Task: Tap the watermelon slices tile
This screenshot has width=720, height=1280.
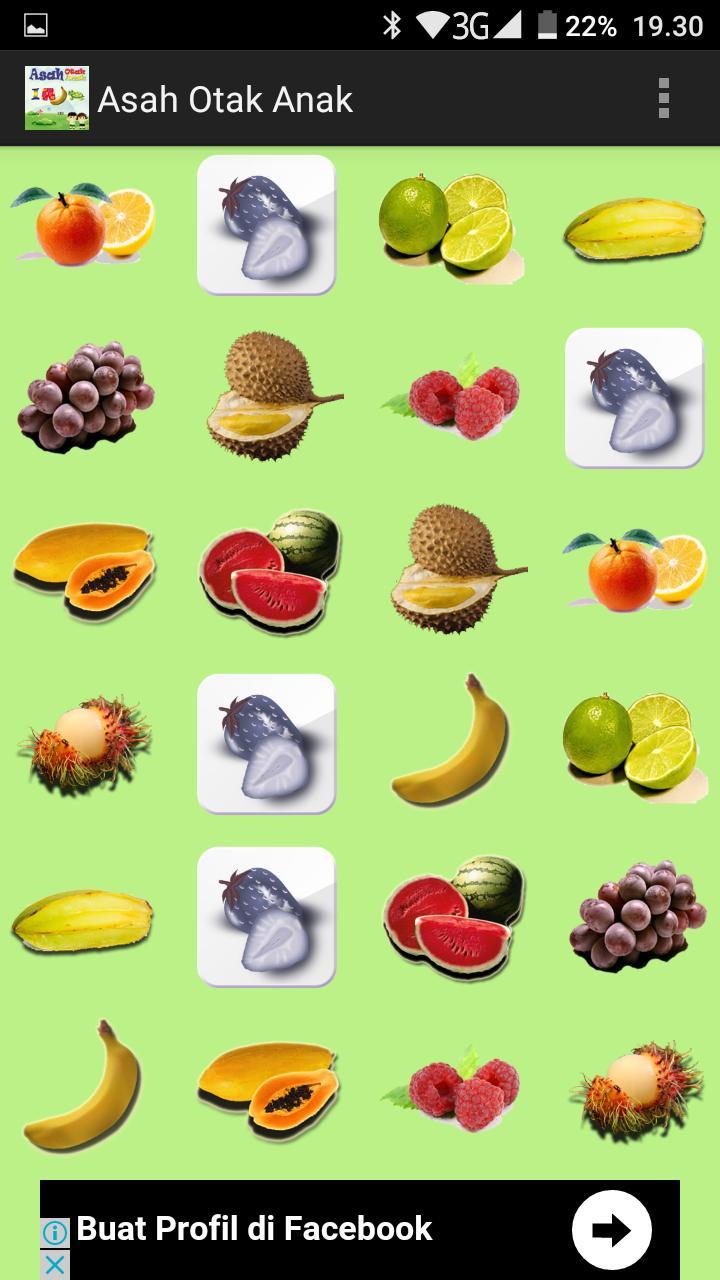Action: point(265,570)
